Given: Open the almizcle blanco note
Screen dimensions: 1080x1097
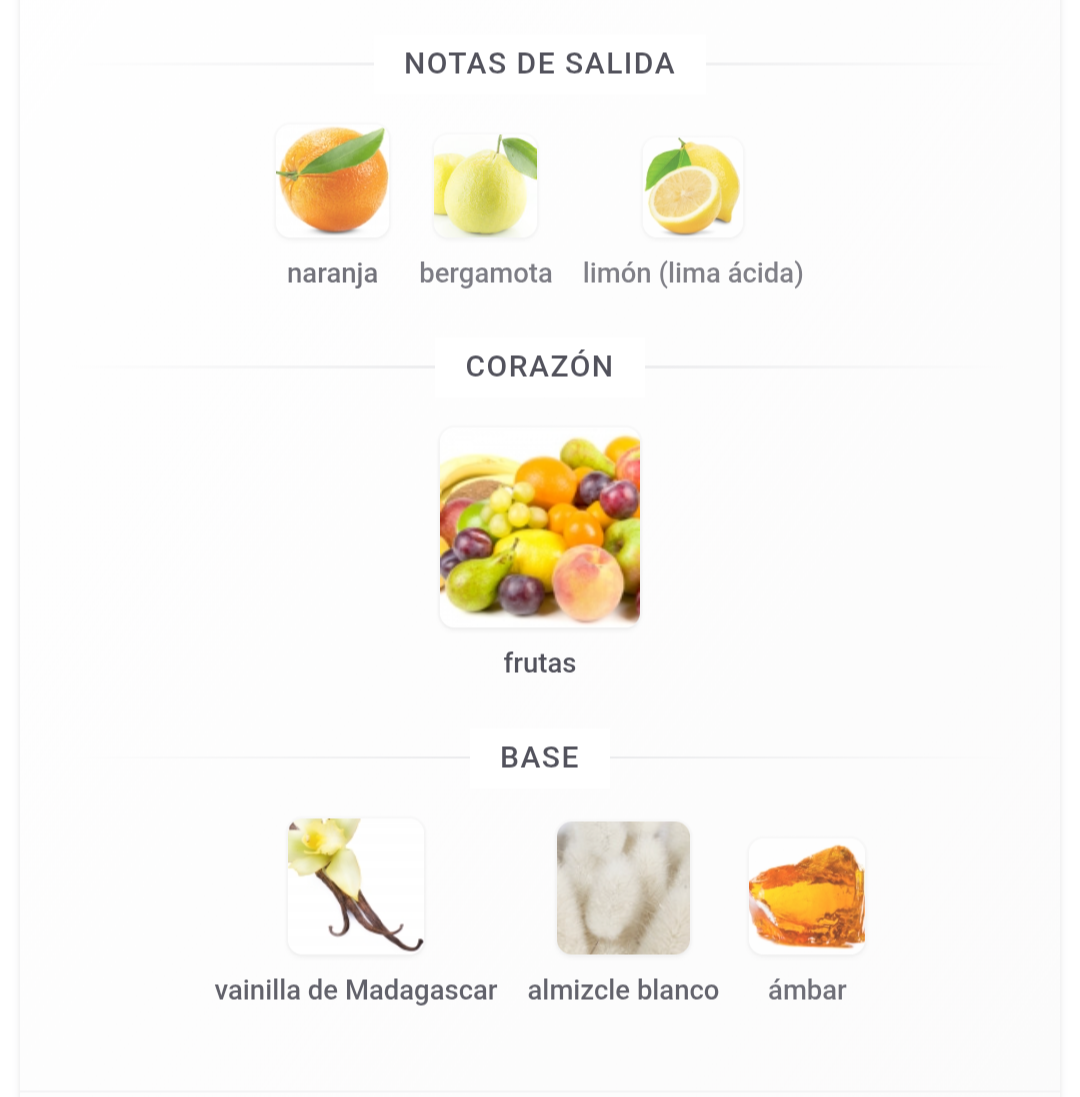Looking at the screenshot, I should [x=623, y=888].
